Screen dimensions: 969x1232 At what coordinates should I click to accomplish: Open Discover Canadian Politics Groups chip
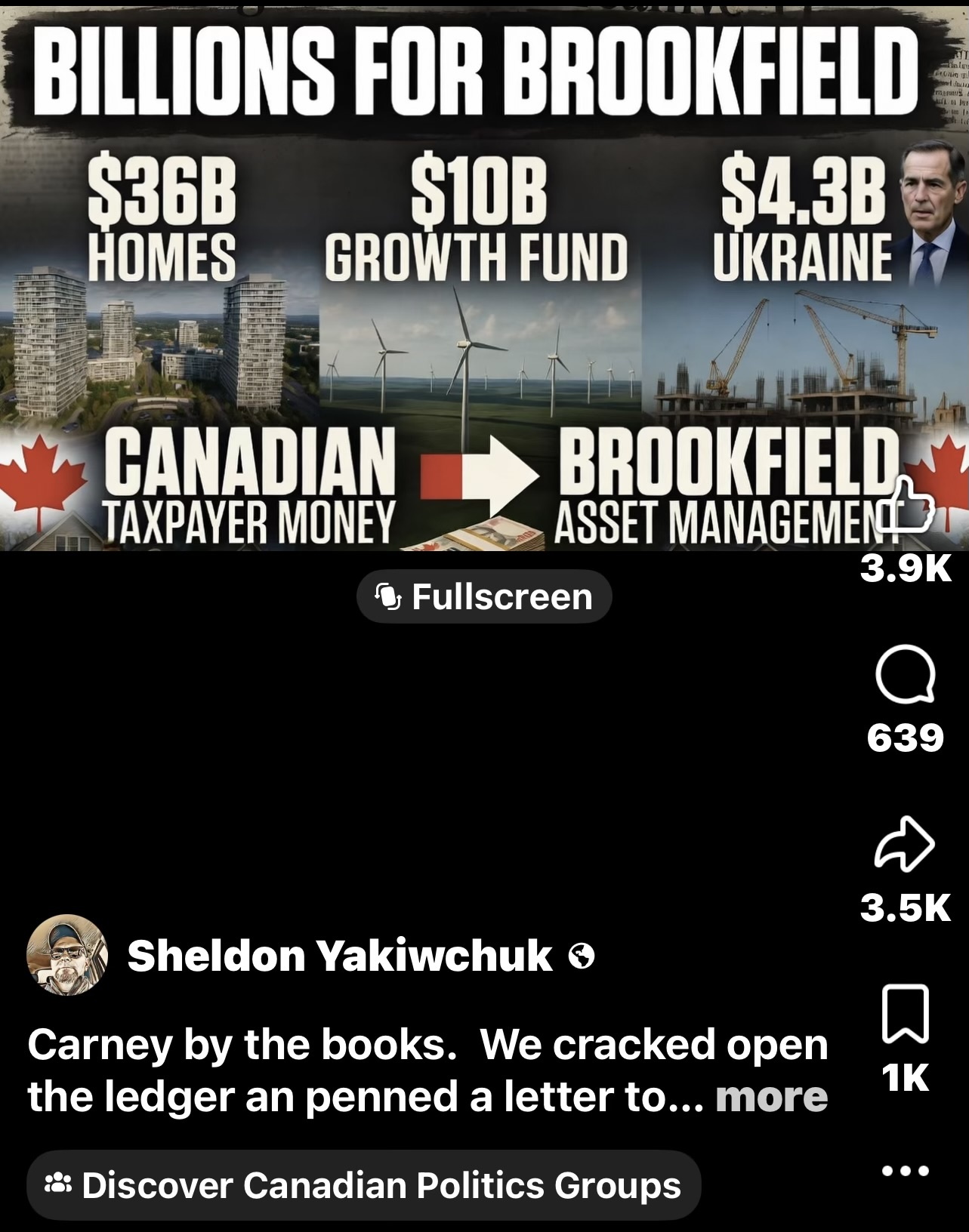pyautogui.click(x=363, y=1184)
